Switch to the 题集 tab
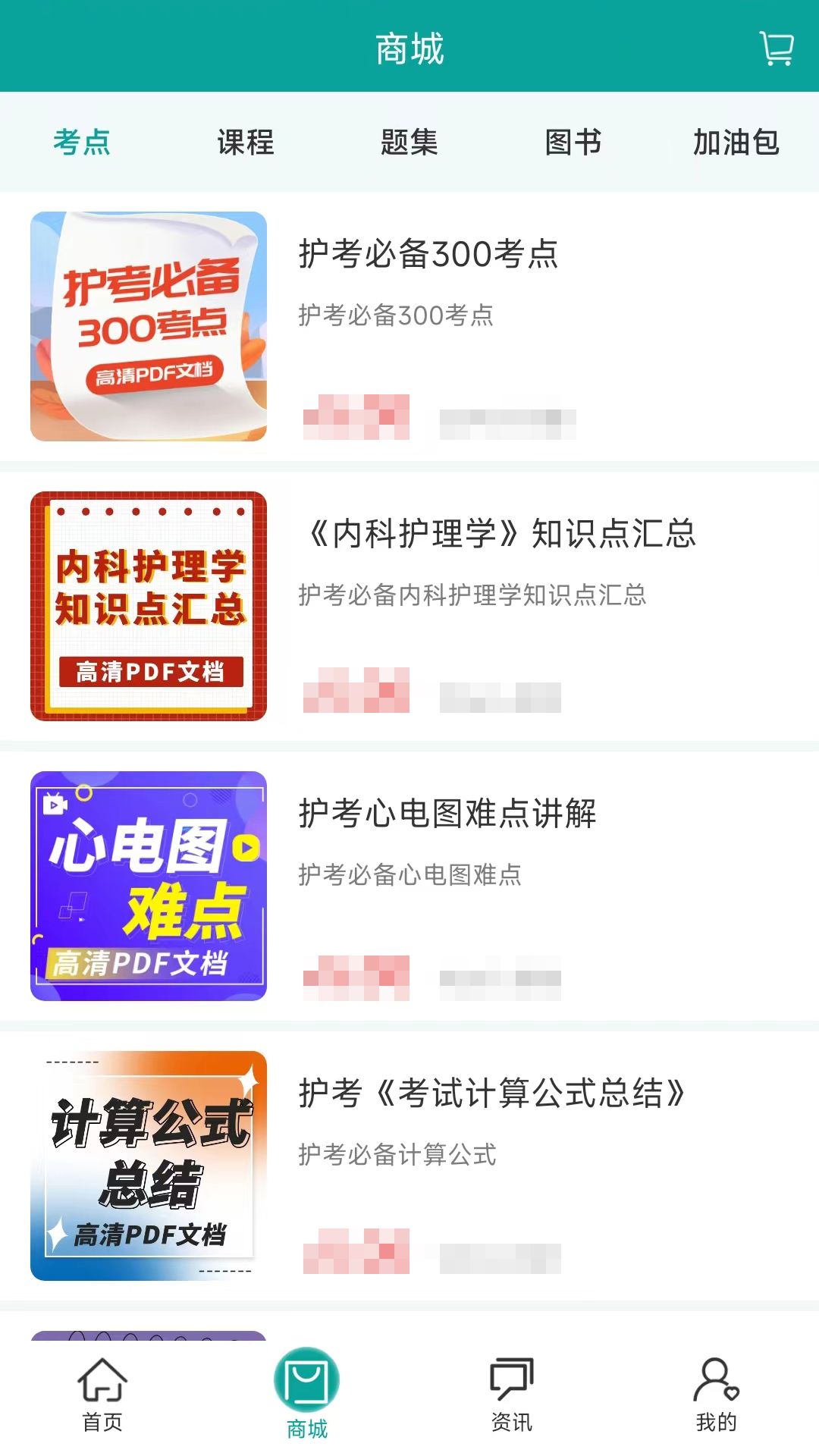819x1456 pixels. 409,142
